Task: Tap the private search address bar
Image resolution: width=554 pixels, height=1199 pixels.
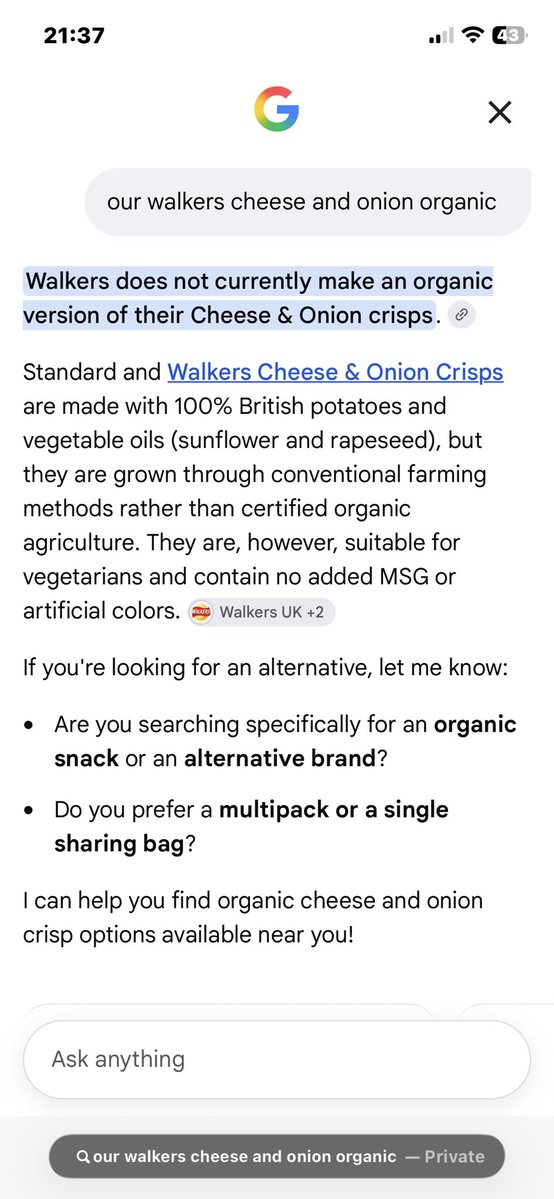Action: pos(277,1156)
